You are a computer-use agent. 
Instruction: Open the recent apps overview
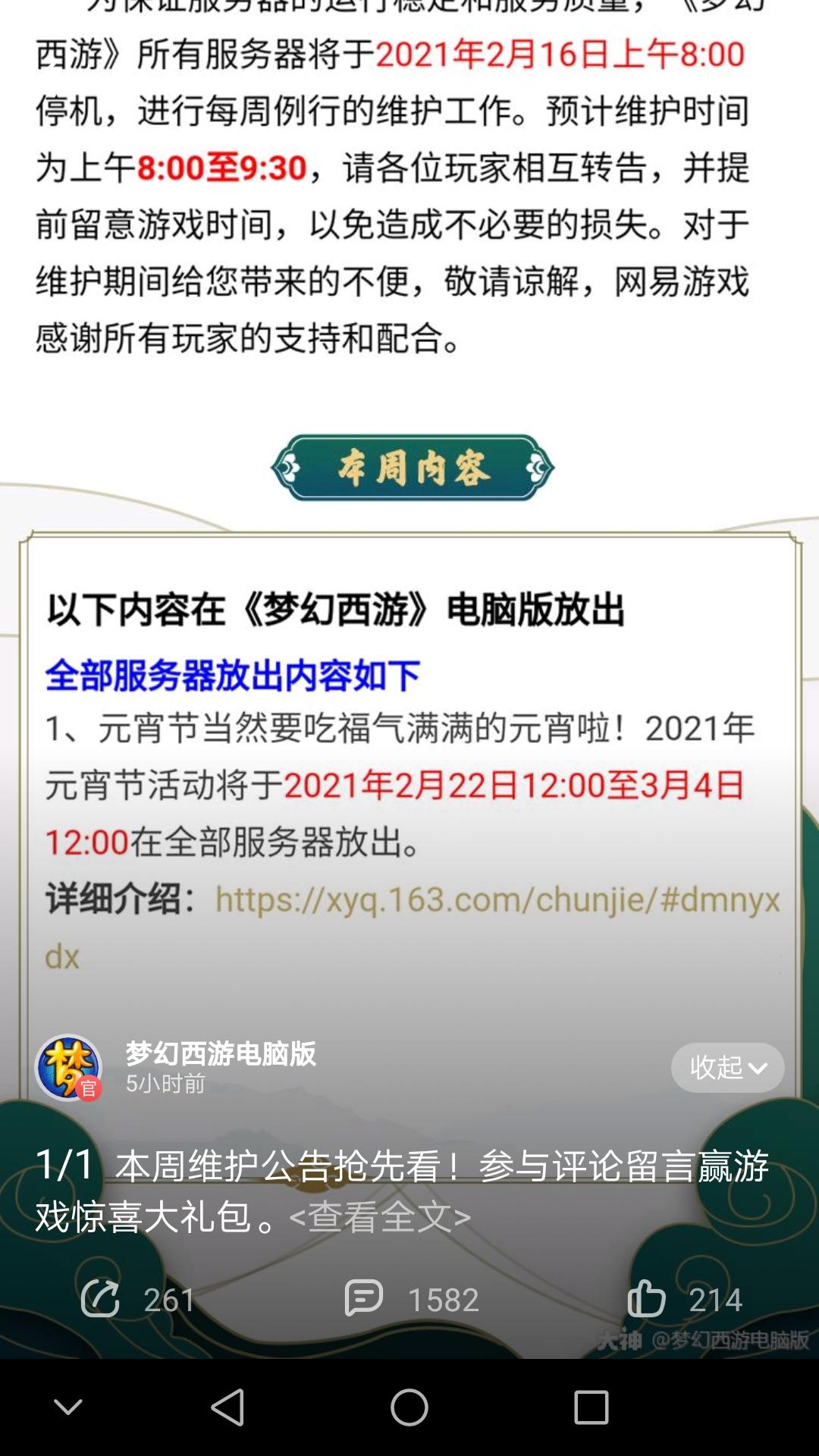[591, 1407]
